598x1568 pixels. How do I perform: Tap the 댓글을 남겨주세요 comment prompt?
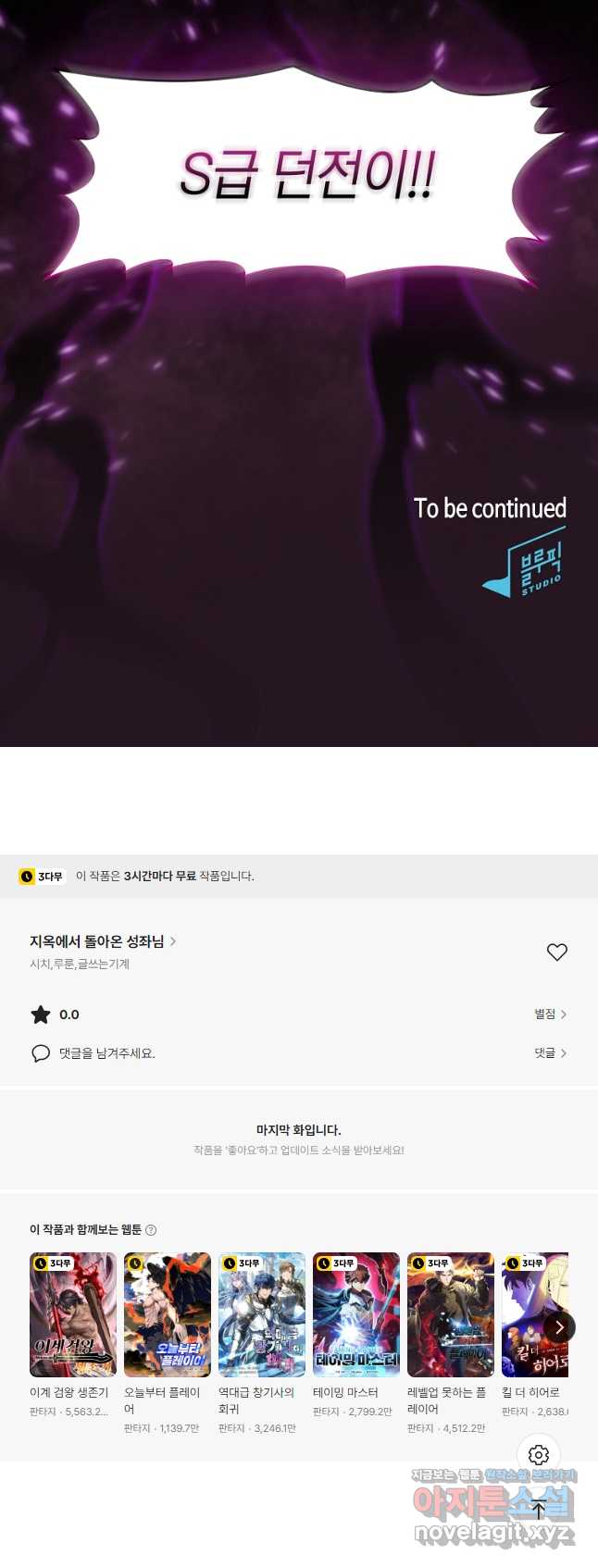pos(106,1053)
